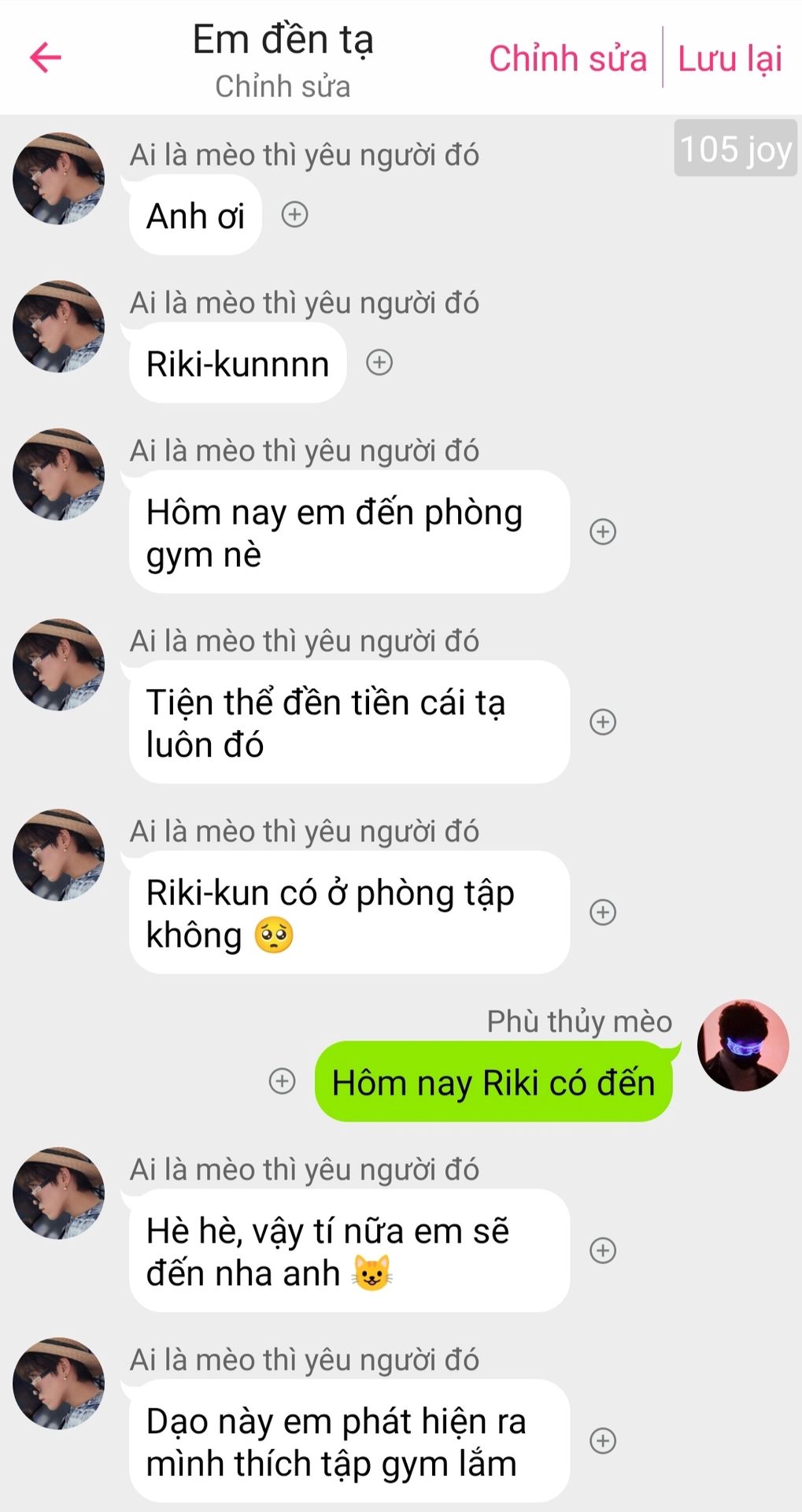Select the green 'Hôm nay Riki có đến' bubble
The image size is (802, 1512).
click(493, 1083)
